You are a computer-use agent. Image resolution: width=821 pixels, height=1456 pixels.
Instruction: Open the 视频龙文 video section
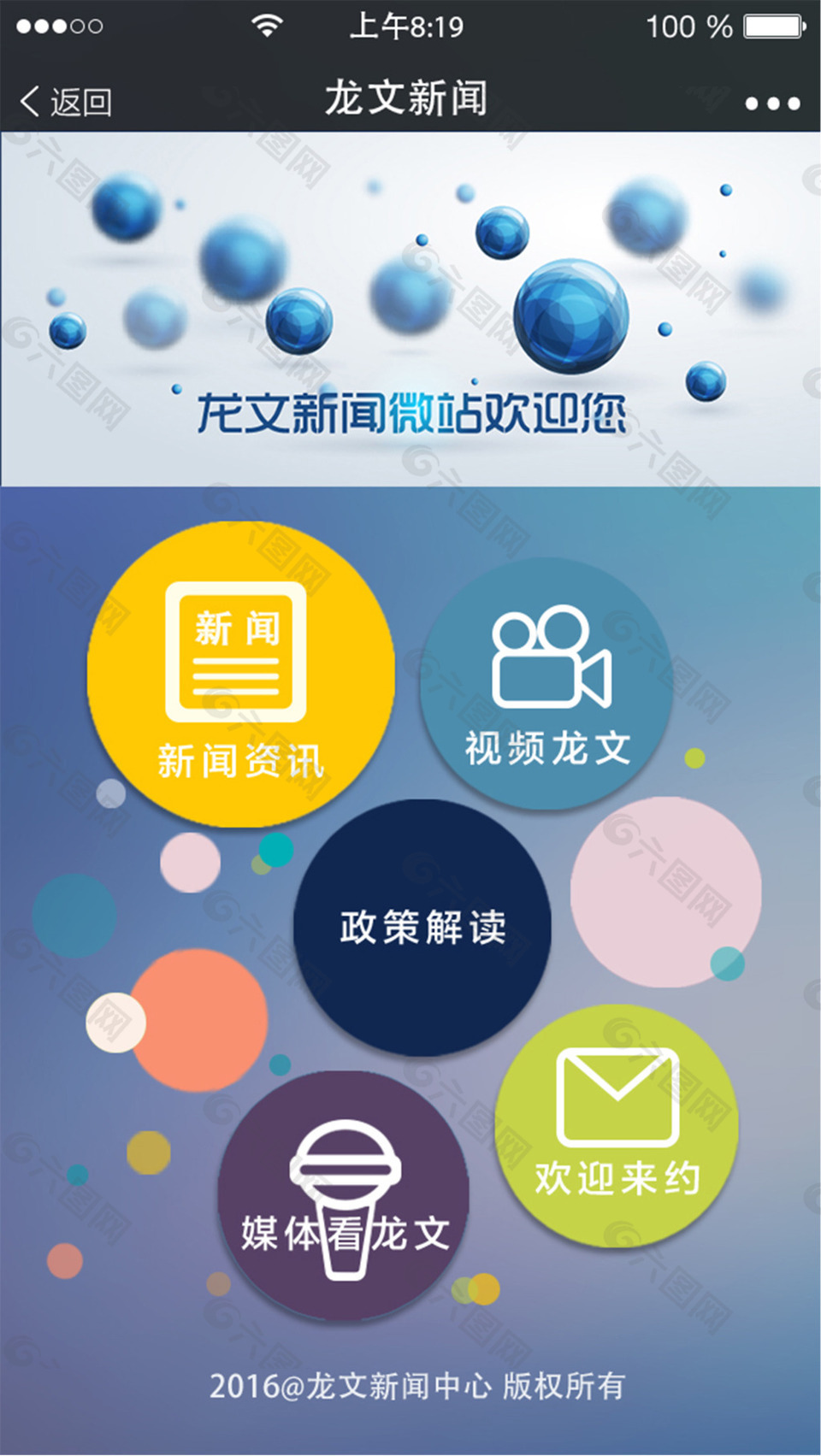(x=546, y=684)
